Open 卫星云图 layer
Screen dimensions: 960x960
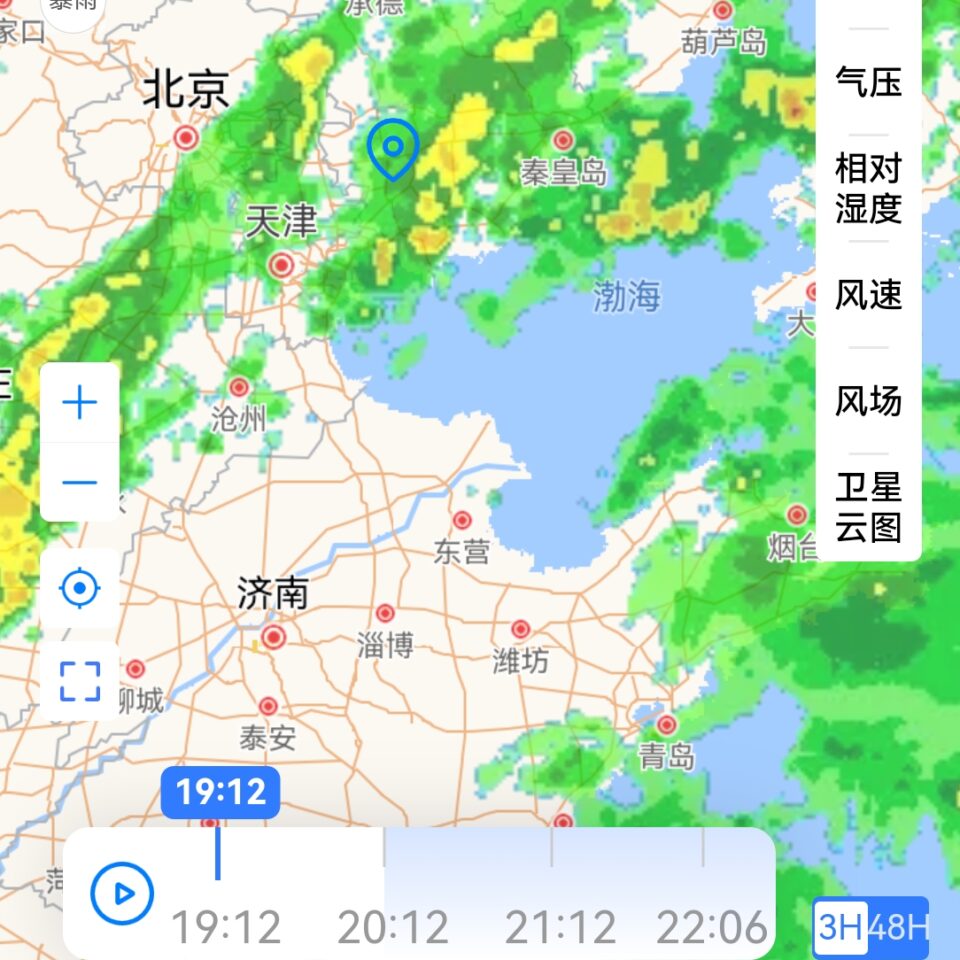click(868, 508)
